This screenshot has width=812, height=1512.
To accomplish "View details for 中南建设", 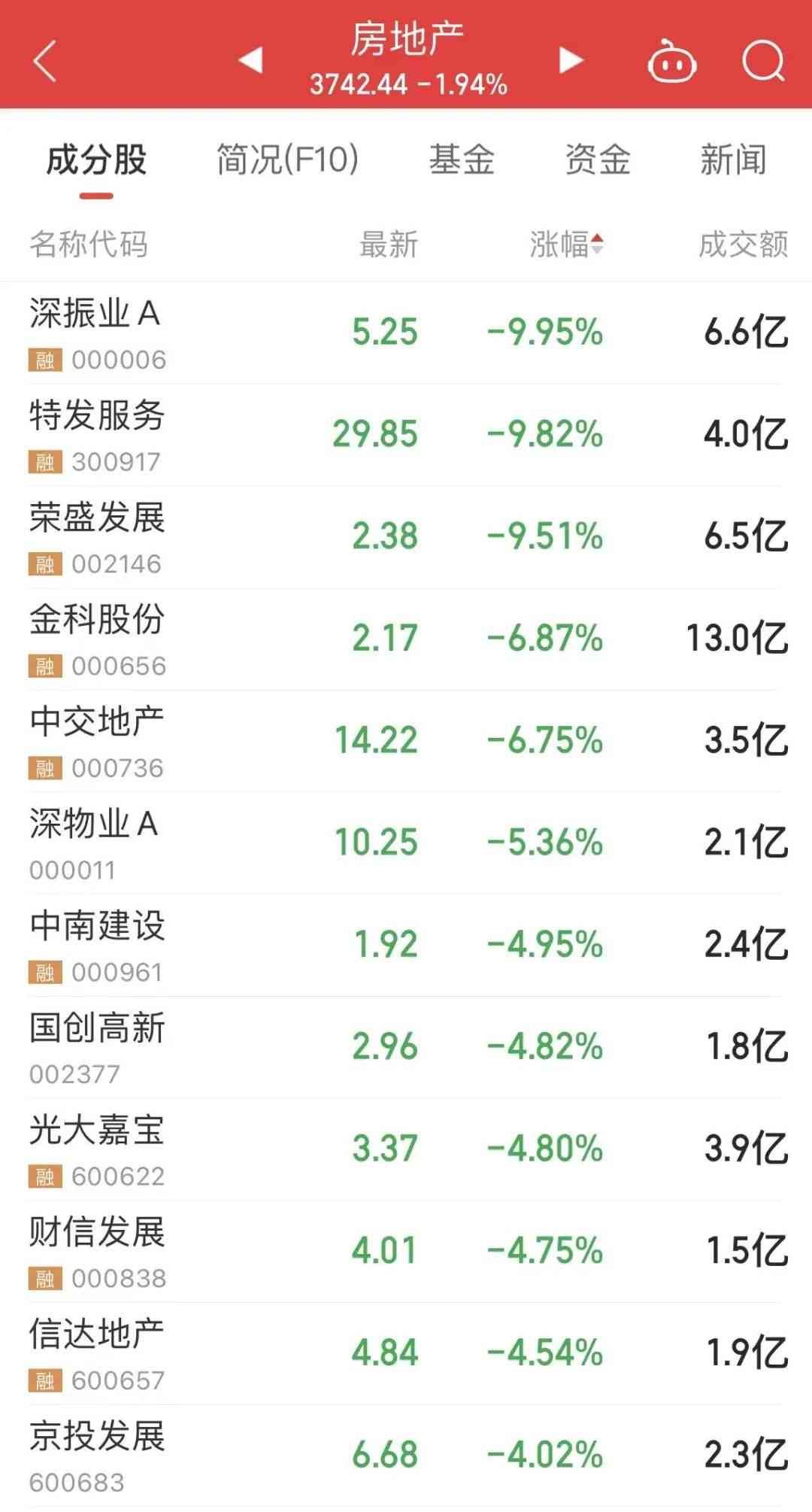I will point(406,945).
